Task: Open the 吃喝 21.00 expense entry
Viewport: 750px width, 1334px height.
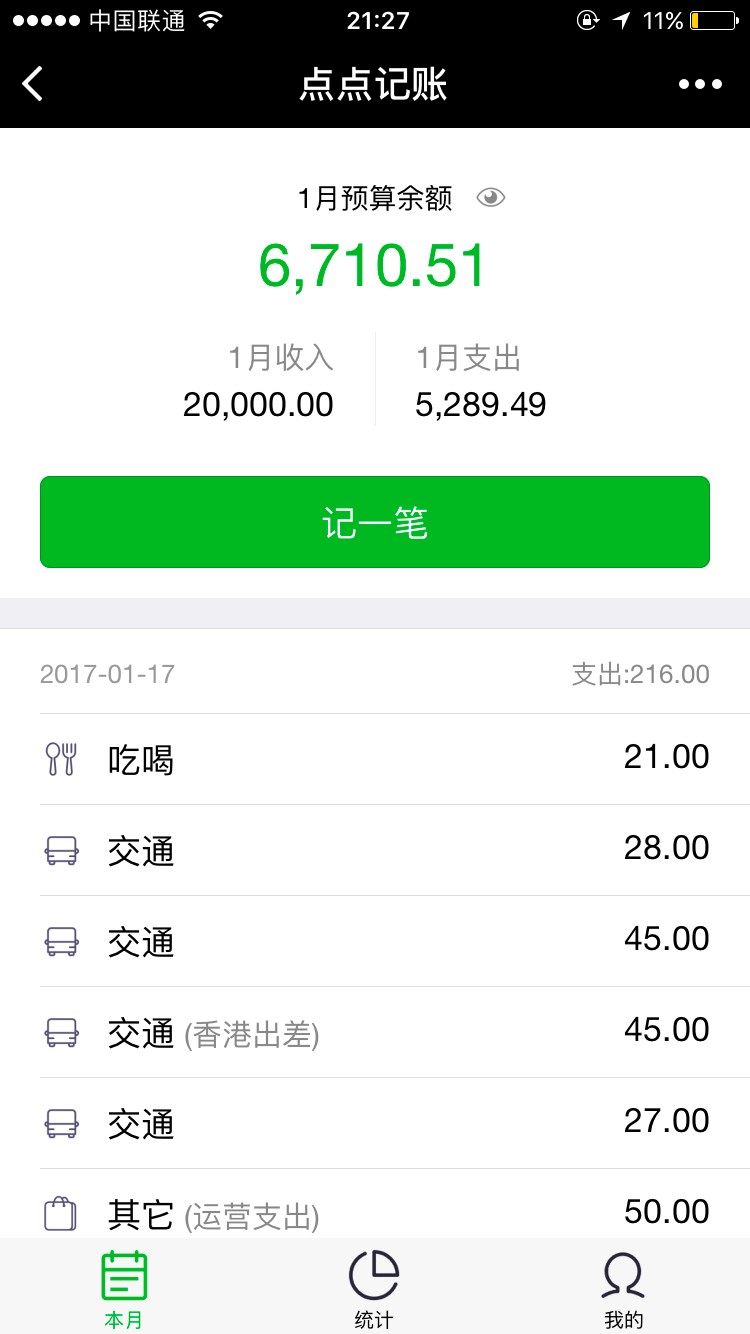Action: click(375, 759)
